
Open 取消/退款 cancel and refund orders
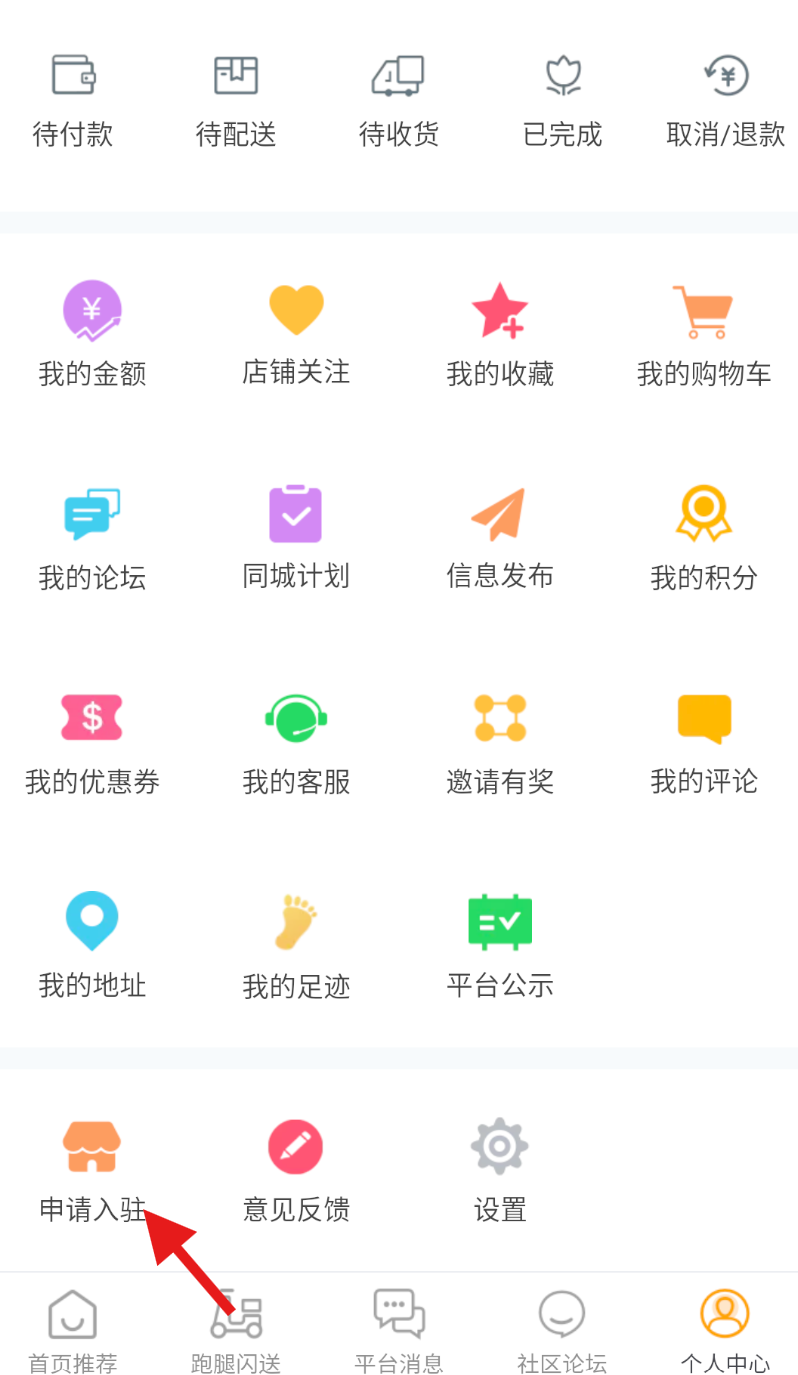pos(725,100)
